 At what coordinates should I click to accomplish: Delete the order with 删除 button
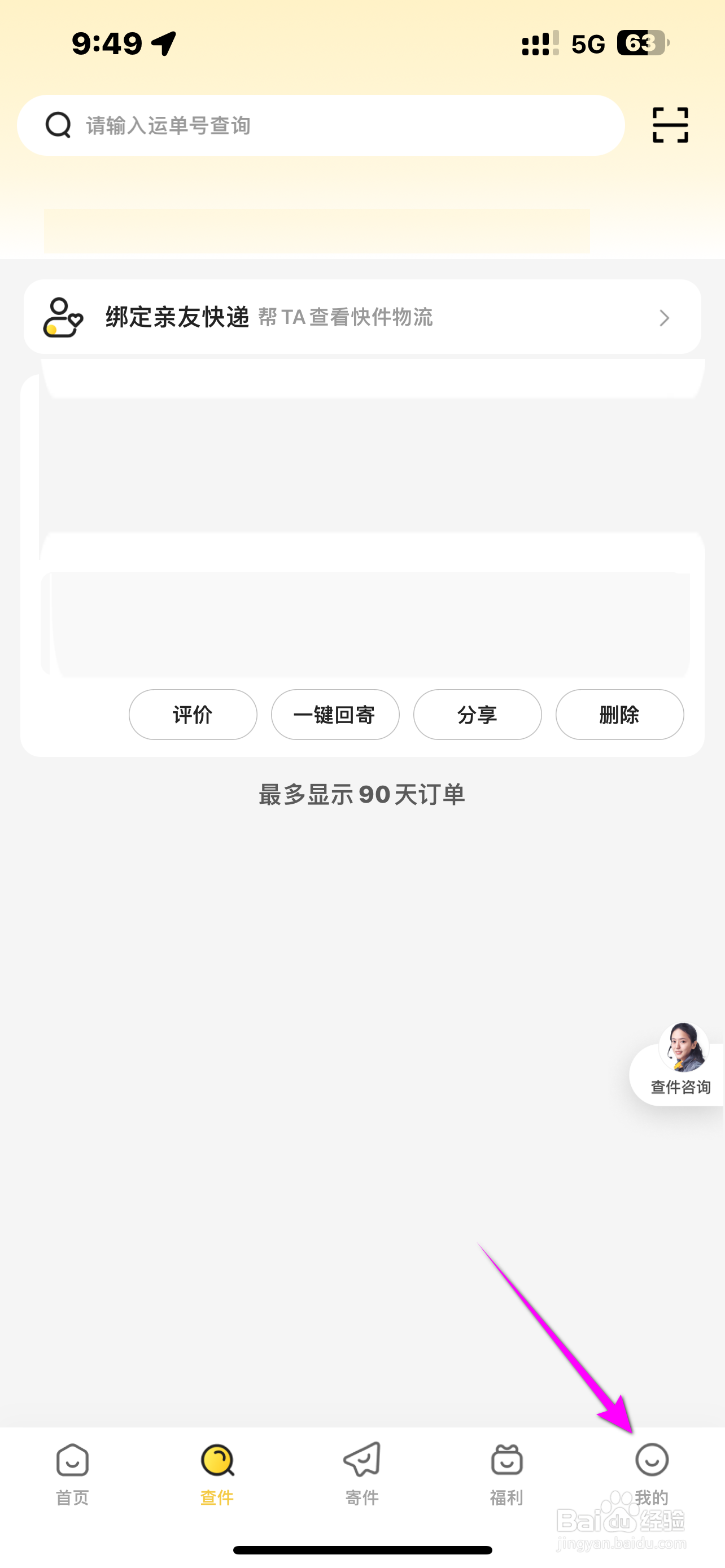(x=619, y=715)
